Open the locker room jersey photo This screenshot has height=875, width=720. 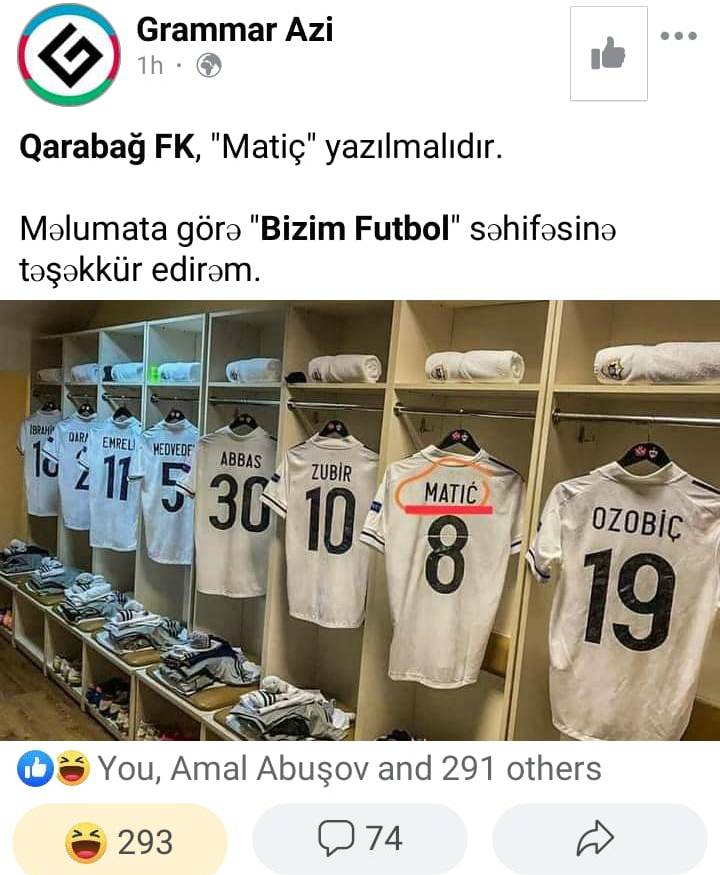(x=360, y=520)
